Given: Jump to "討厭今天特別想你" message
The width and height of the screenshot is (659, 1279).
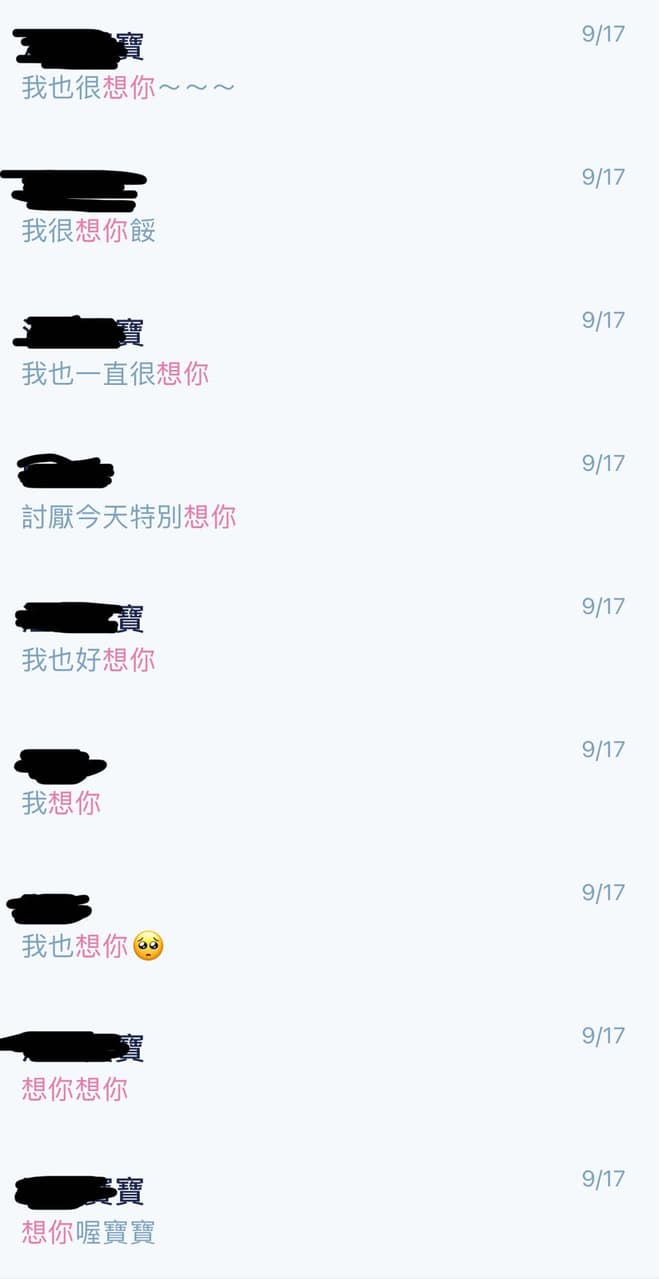Looking at the screenshot, I should (129, 517).
